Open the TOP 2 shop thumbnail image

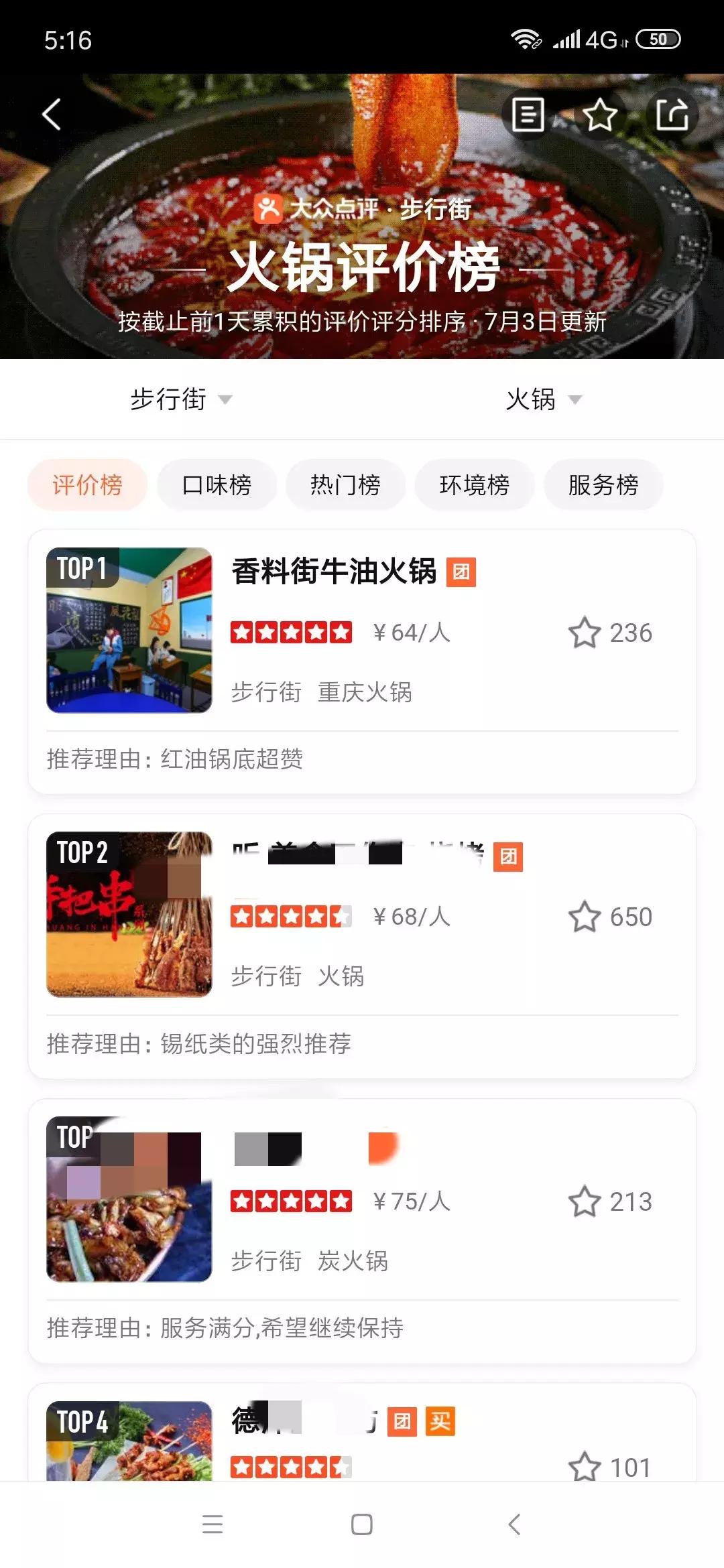click(x=129, y=911)
